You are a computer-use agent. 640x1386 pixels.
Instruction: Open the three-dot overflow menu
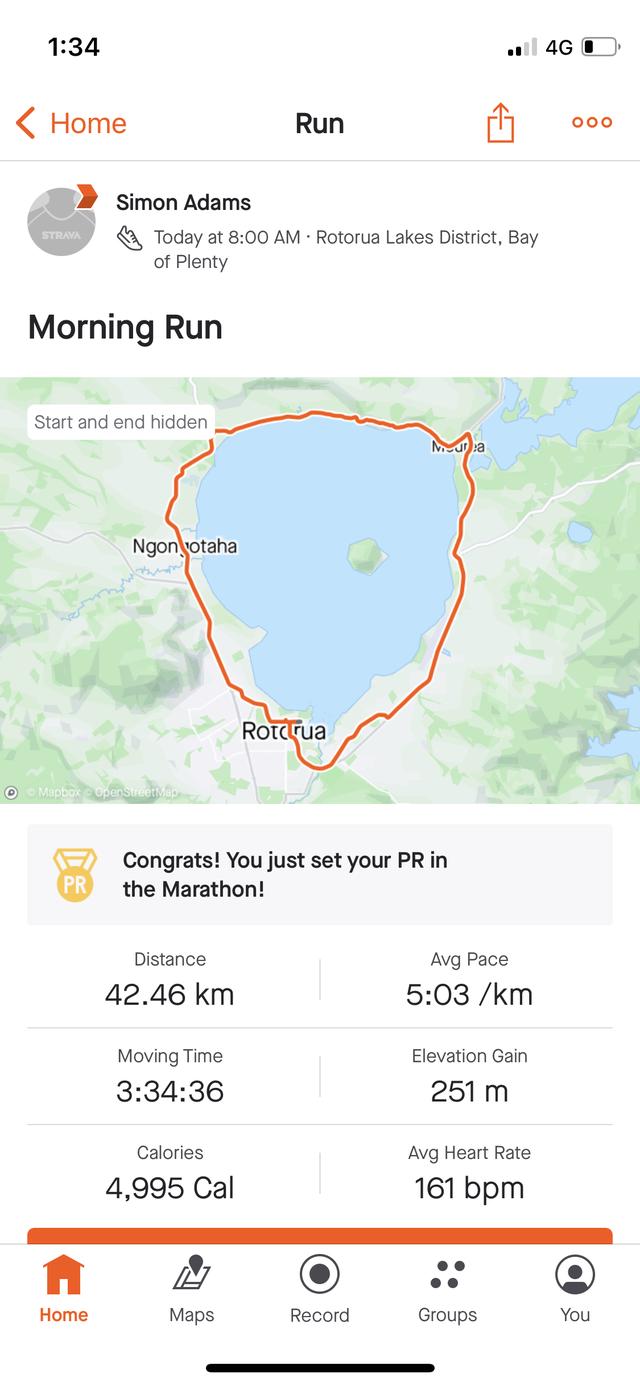pyautogui.click(x=591, y=123)
